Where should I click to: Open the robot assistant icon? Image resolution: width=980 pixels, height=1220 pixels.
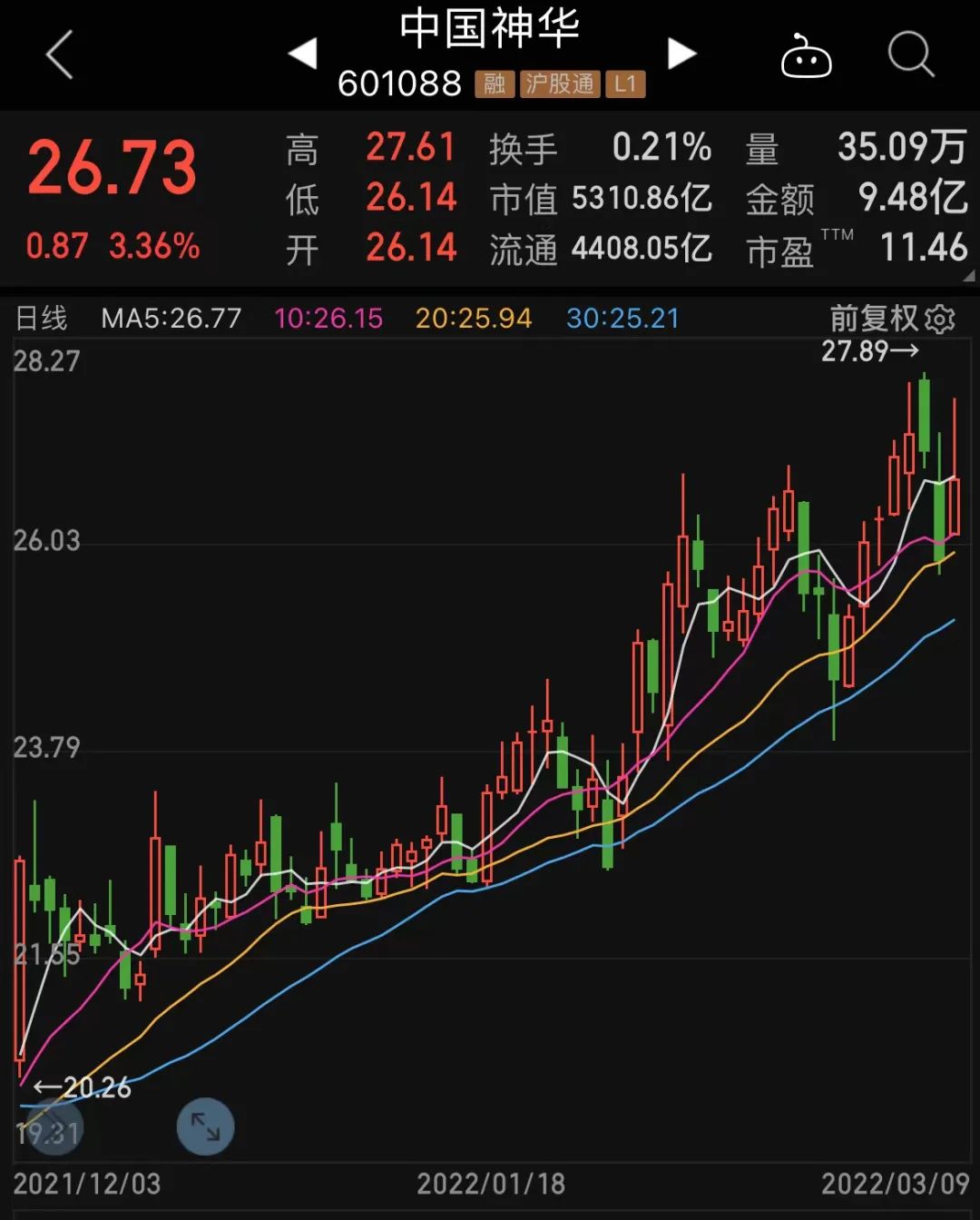click(x=806, y=56)
